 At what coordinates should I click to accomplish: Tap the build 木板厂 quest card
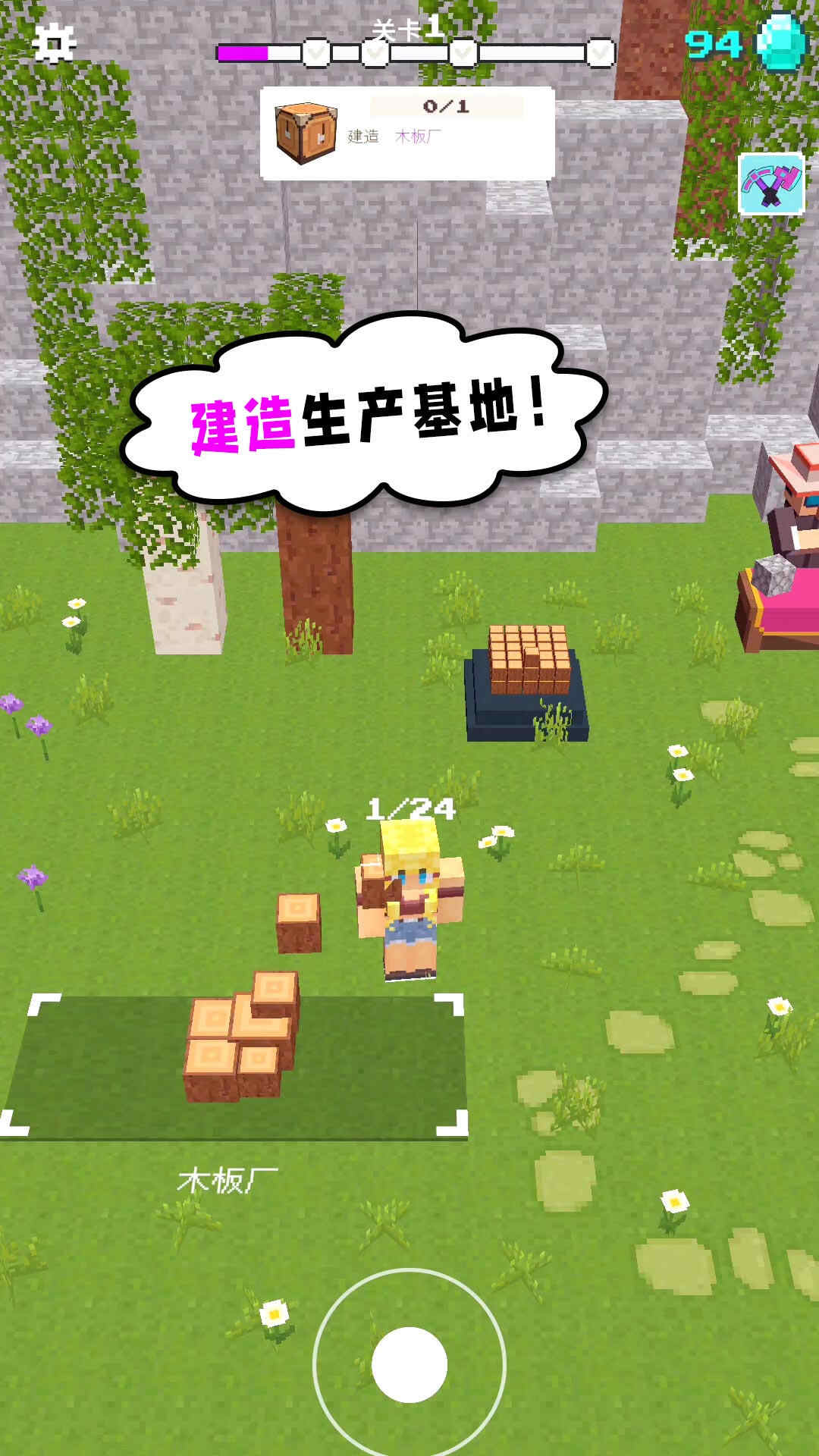pyautogui.click(x=407, y=133)
